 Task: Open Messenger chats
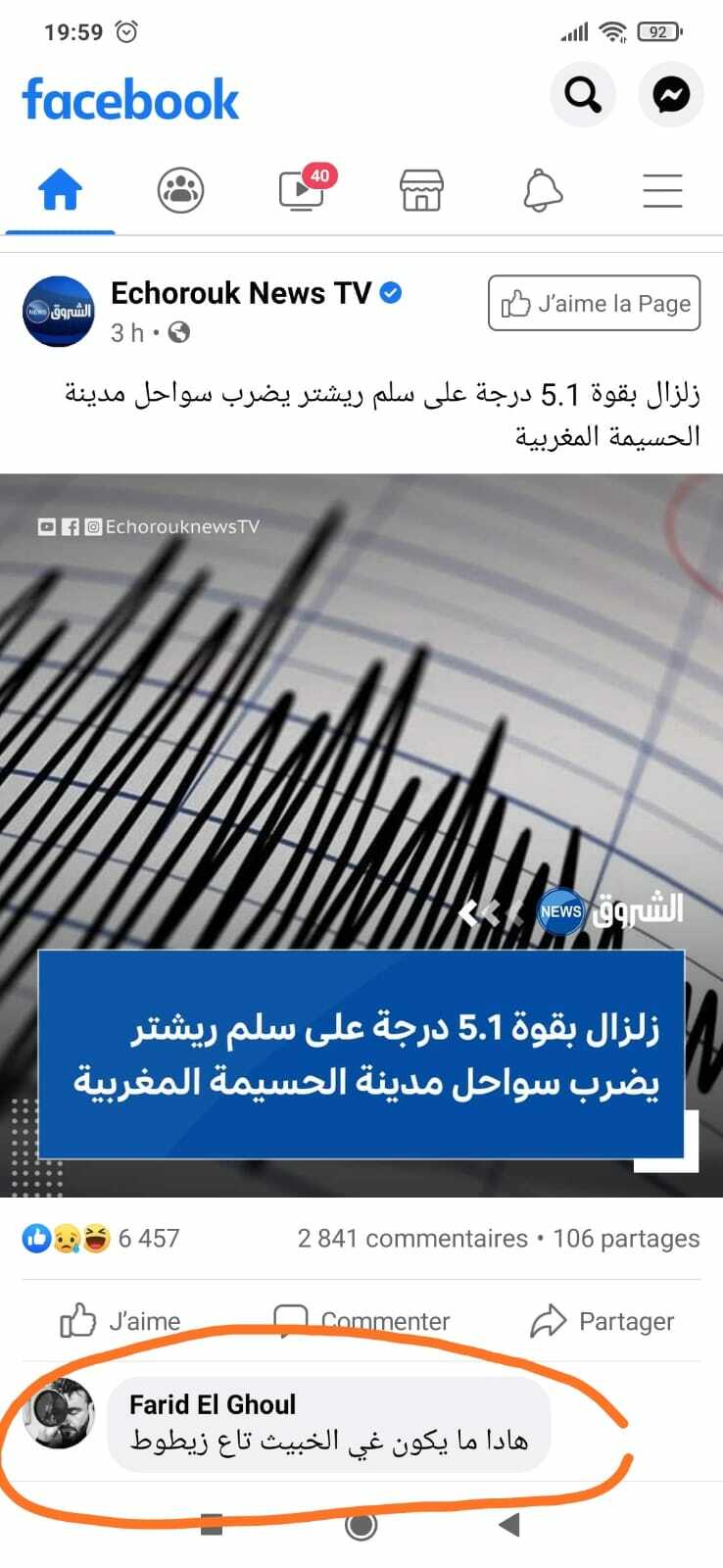671,95
